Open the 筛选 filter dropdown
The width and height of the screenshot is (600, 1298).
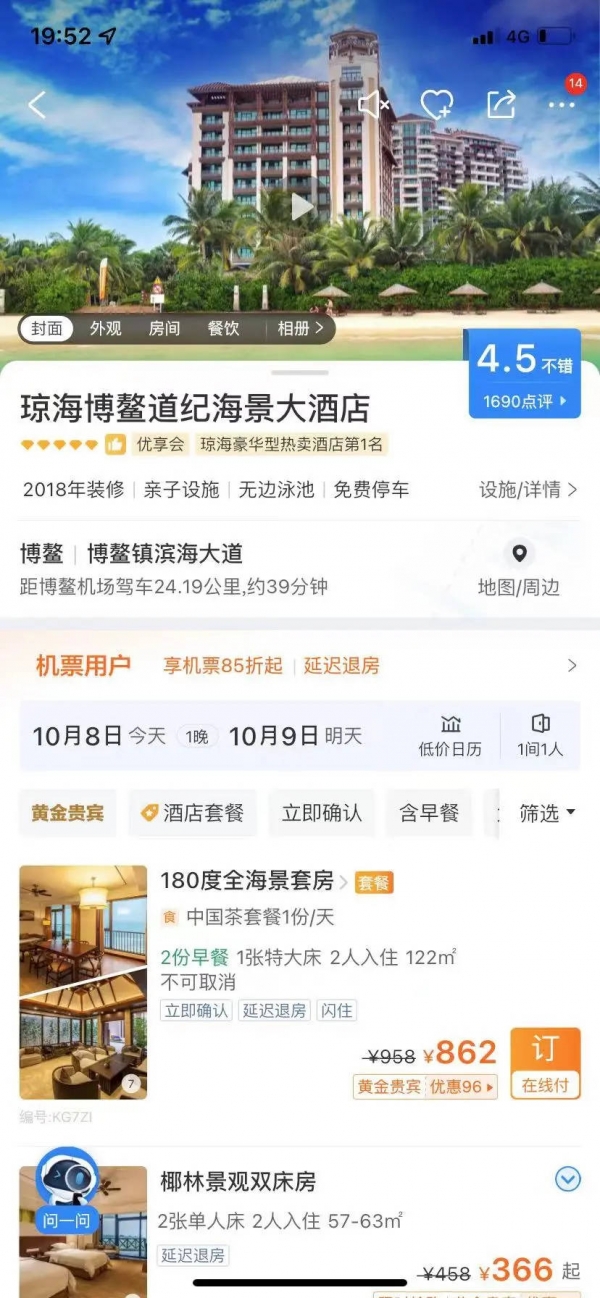[546, 813]
